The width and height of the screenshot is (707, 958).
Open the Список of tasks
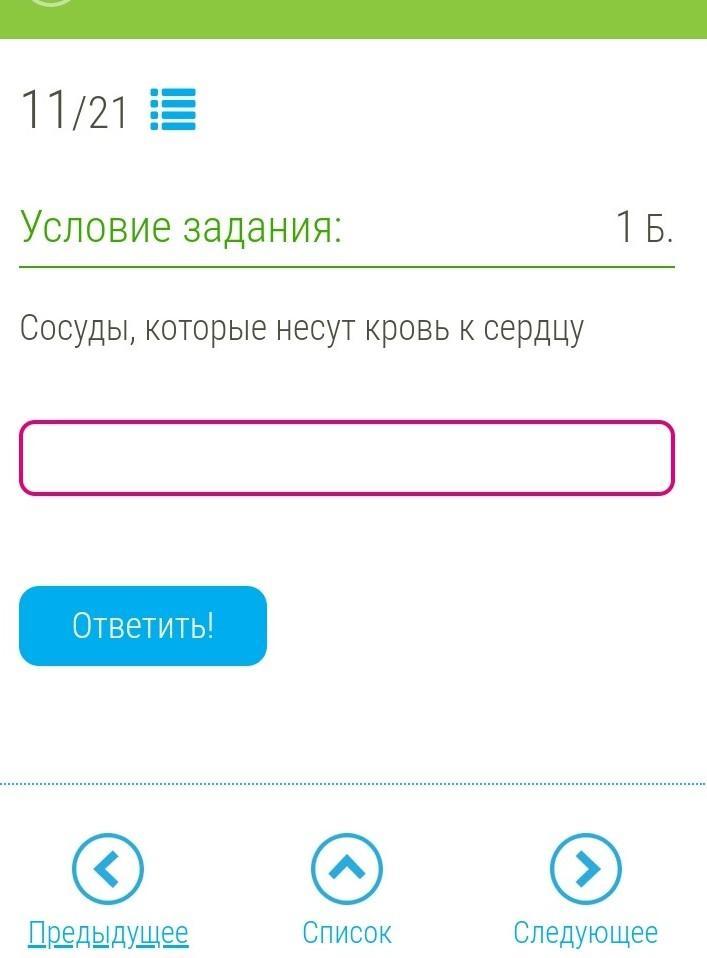[346, 891]
